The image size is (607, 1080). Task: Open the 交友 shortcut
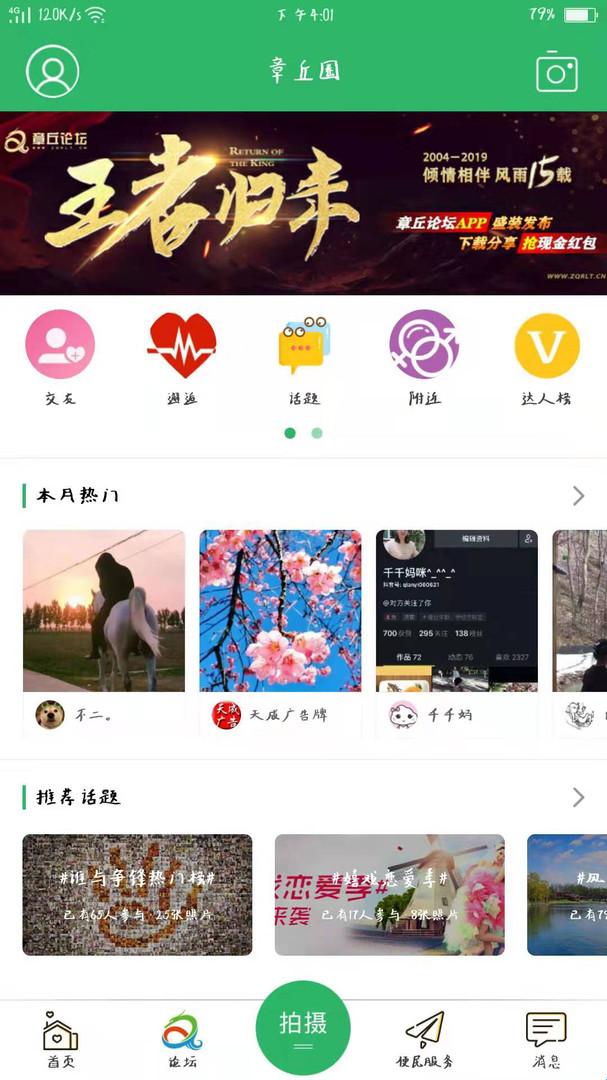point(60,357)
